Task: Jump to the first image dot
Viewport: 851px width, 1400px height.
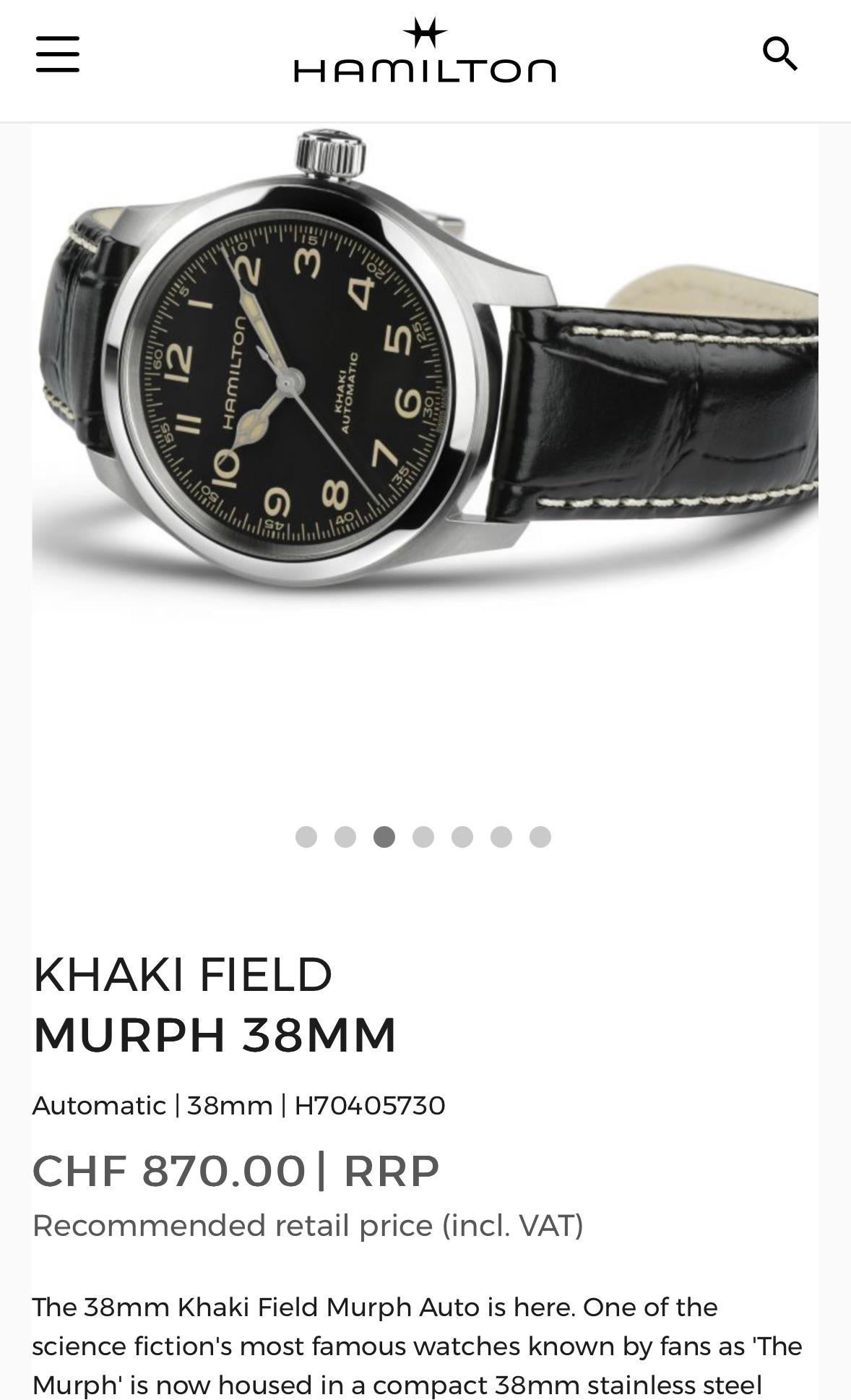Action: (x=306, y=836)
